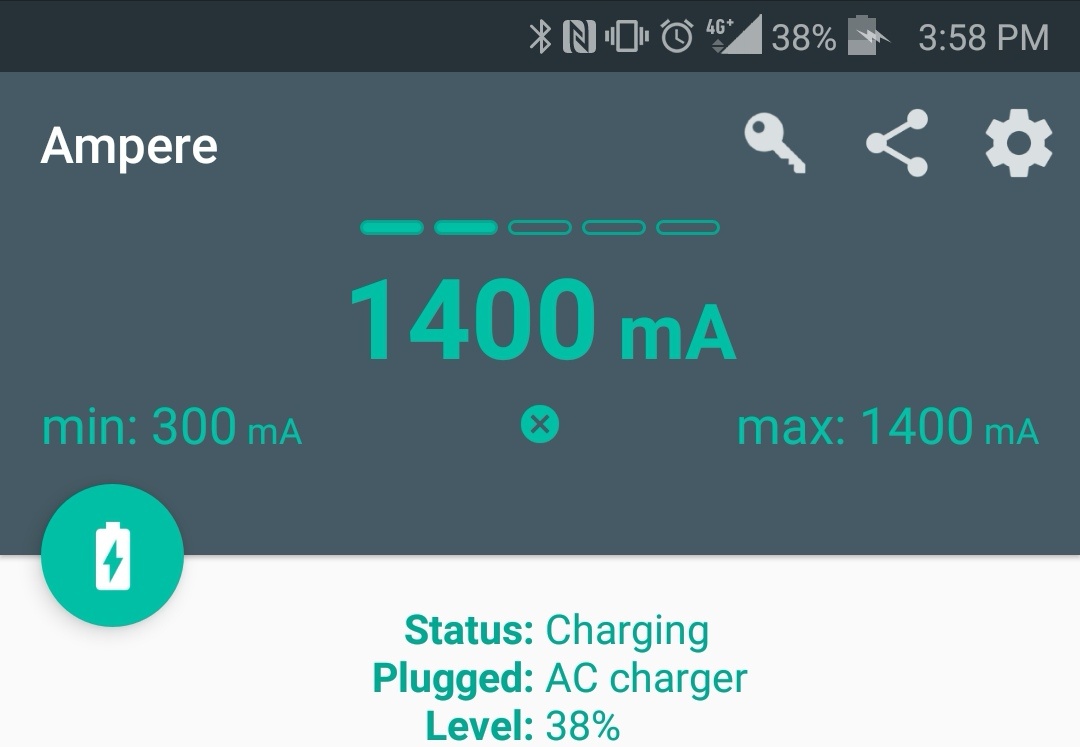This screenshot has width=1080, height=747.
Task: Tap the key icon to unlock PRO
Action: (x=775, y=144)
